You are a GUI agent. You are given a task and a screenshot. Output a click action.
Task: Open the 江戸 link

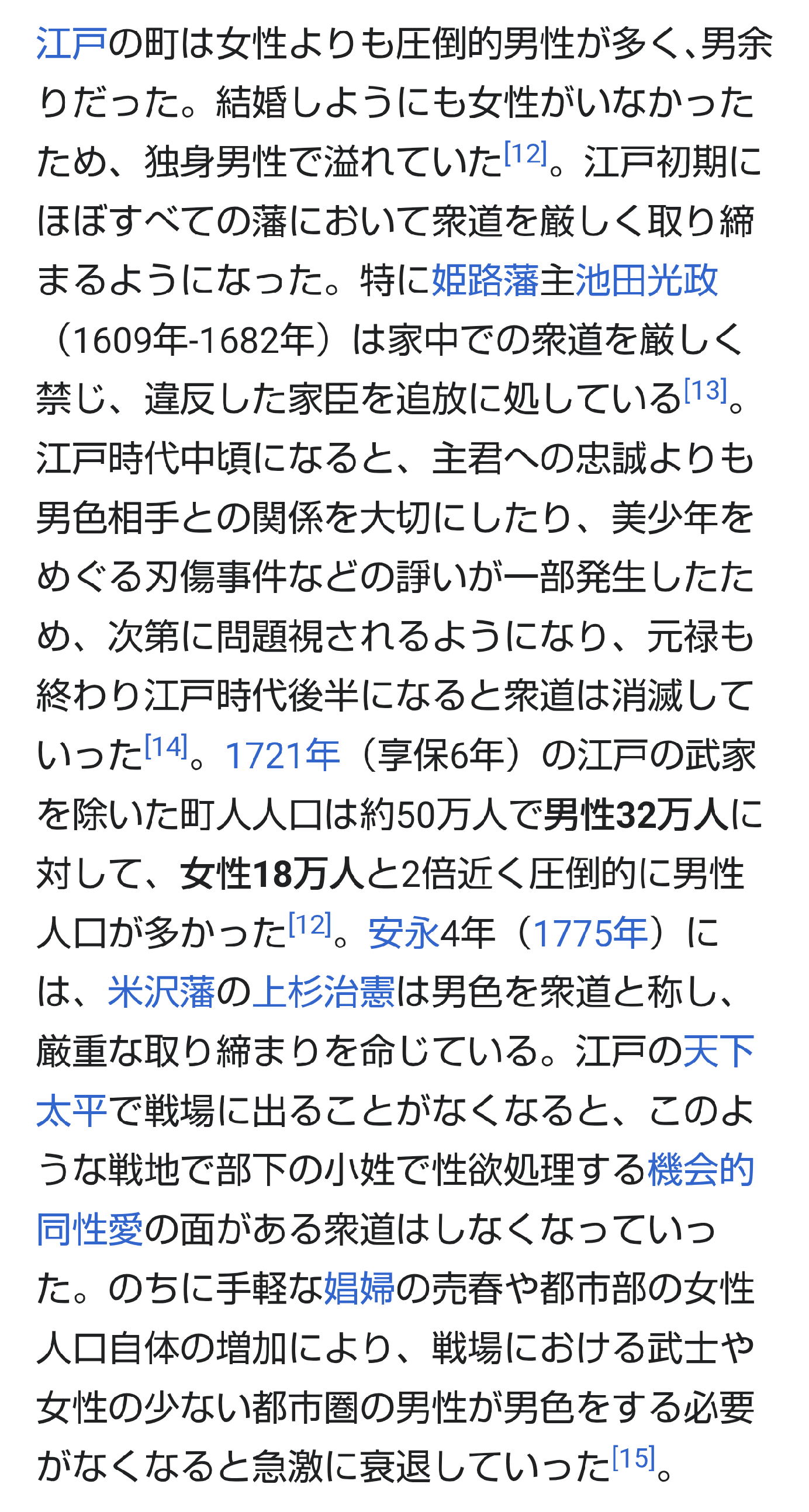[72, 43]
